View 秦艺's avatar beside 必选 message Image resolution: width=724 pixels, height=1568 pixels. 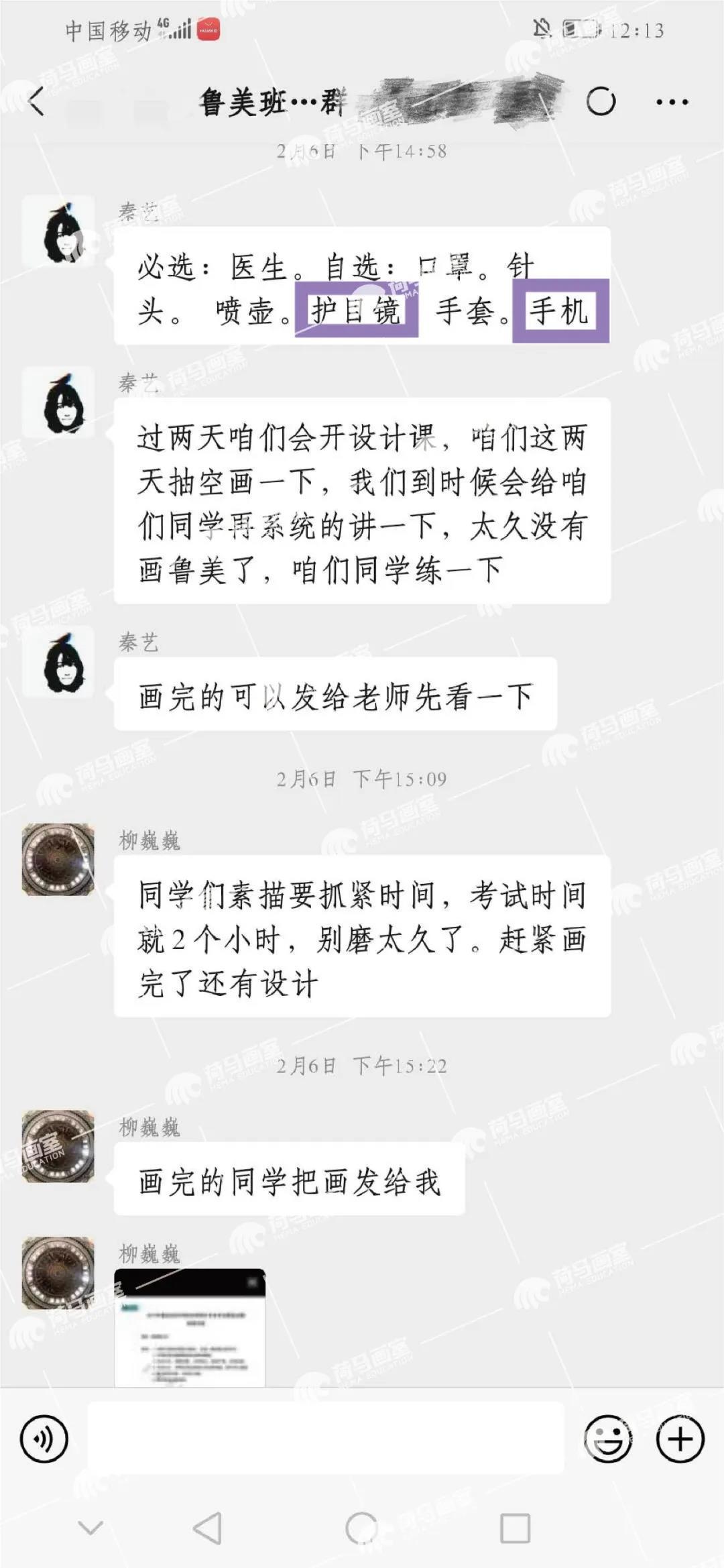coord(58,231)
